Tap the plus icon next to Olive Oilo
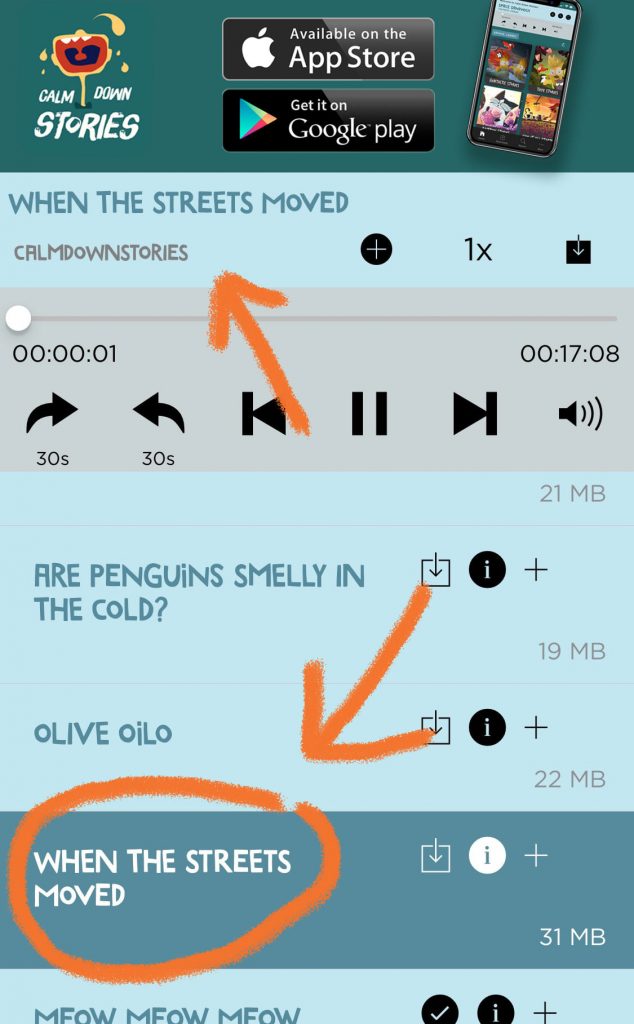The height and width of the screenshot is (1024, 634). tap(536, 727)
